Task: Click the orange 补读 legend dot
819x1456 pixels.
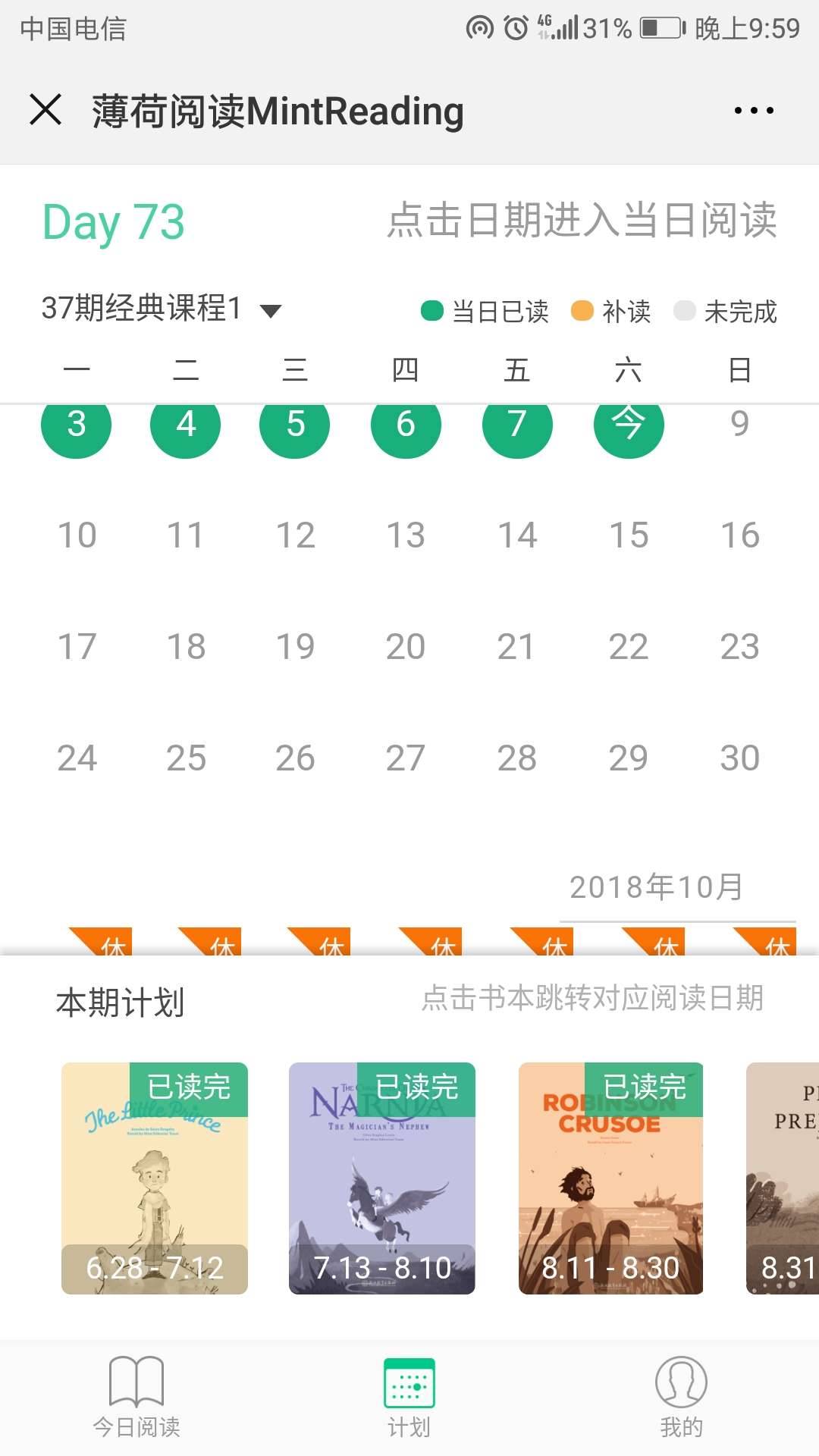Action: pyautogui.click(x=582, y=311)
